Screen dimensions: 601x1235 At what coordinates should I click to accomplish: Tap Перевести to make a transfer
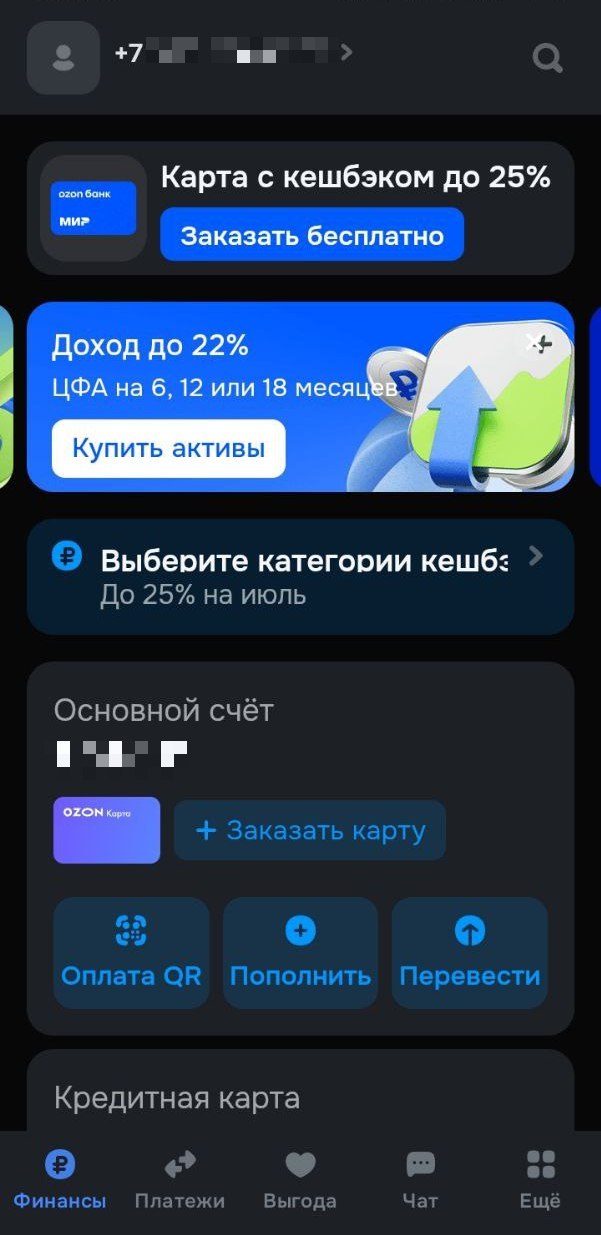[x=469, y=952]
